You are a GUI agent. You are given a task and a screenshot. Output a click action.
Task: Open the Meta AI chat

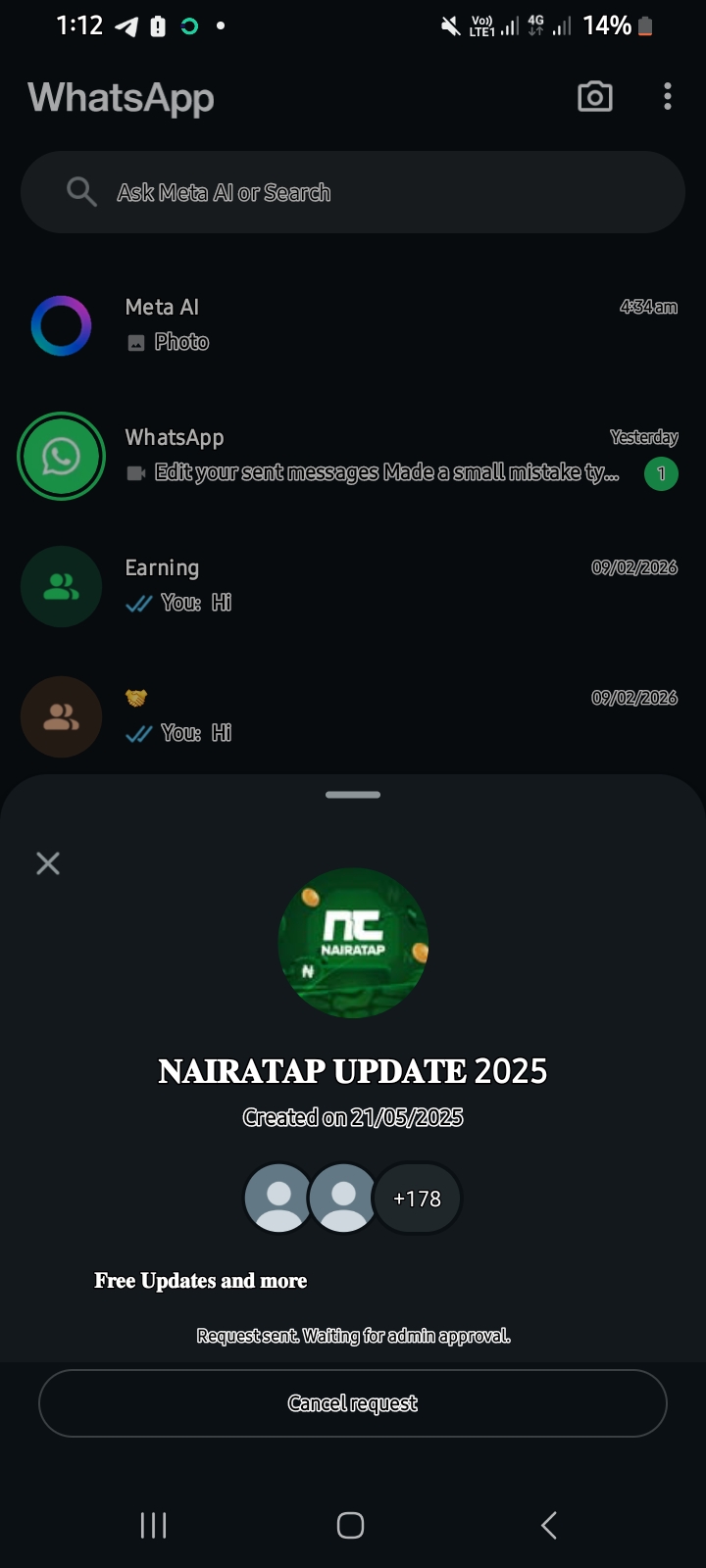coord(353,325)
